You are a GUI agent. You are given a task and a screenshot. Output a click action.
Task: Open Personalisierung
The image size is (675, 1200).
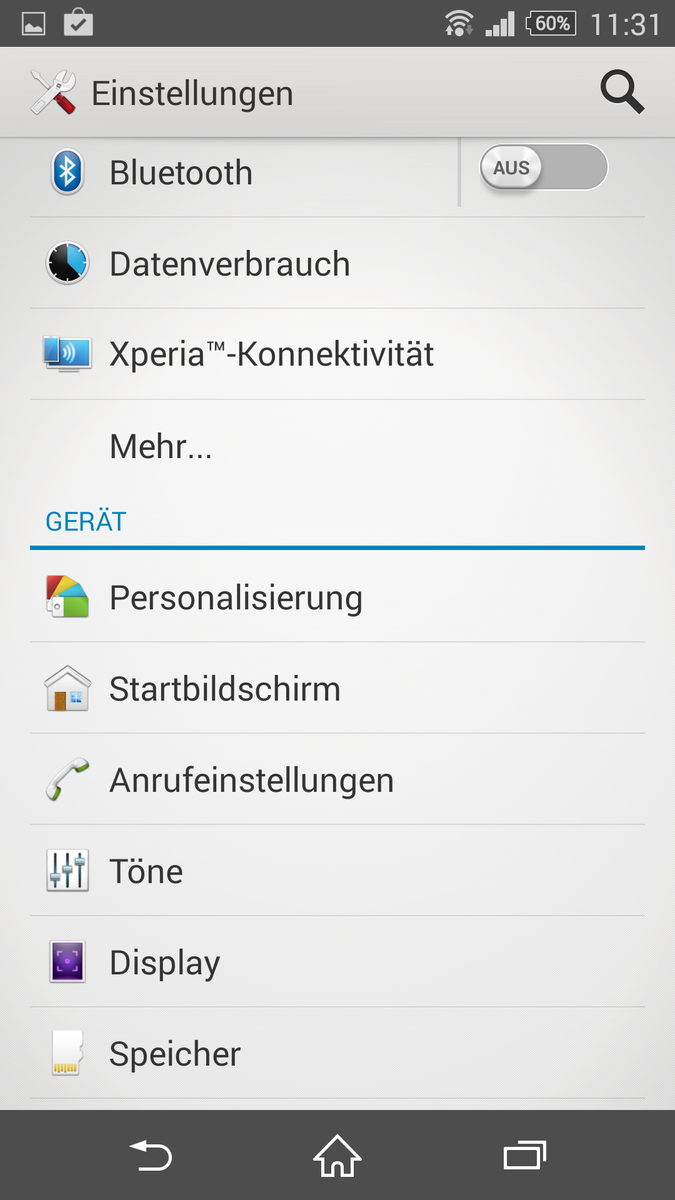(x=337, y=597)
